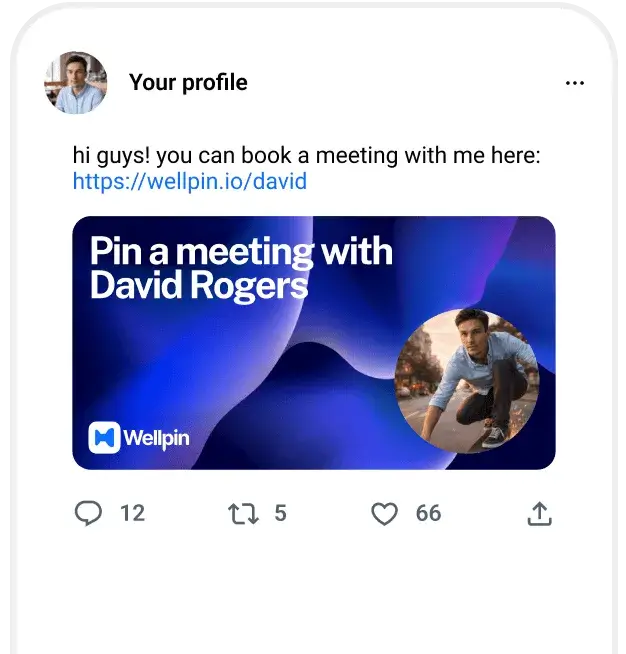Repost using the retweet arrows icon
The height and width of the screenshot is (654, 626).
pyautogui.click(x=243, y=513)
